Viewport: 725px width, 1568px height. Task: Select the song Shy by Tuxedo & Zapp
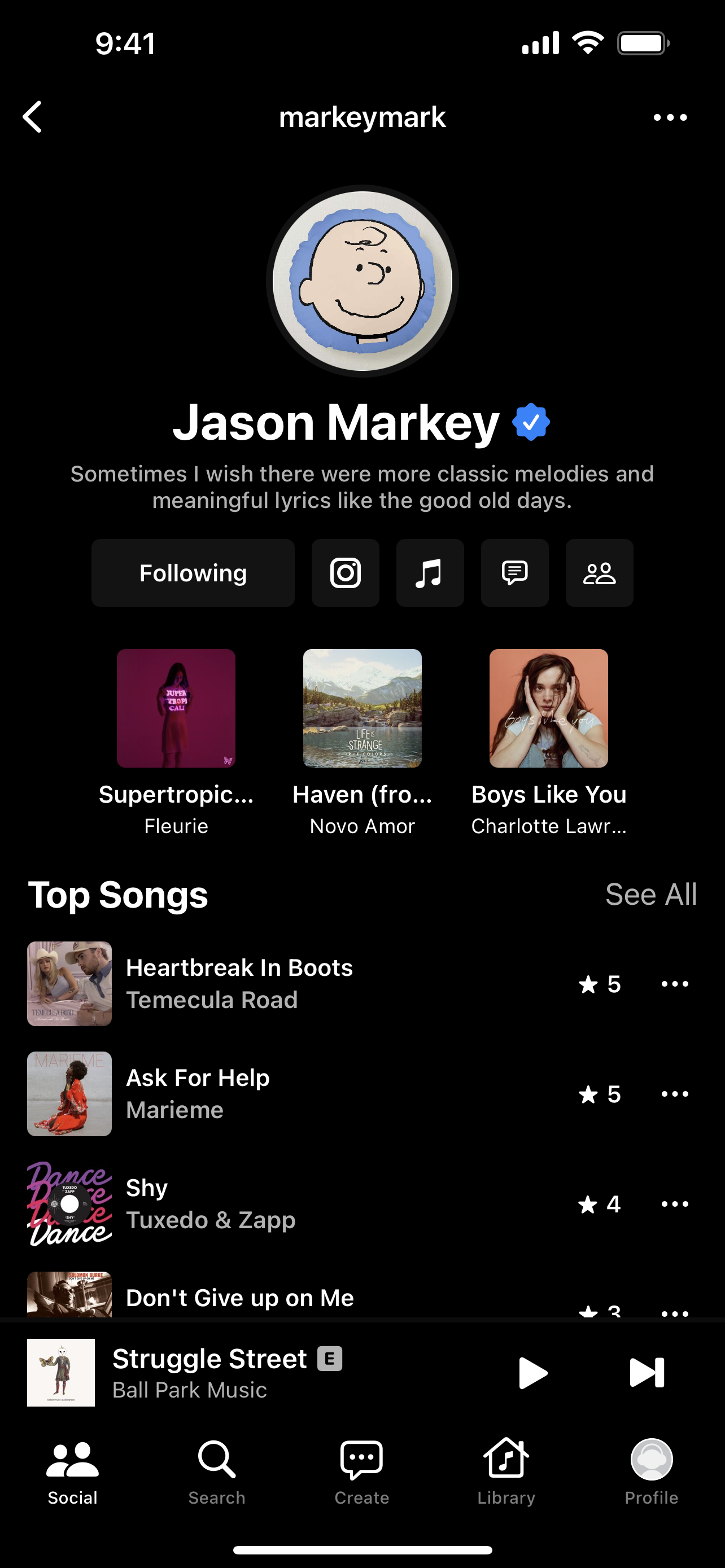[210, 1203]
